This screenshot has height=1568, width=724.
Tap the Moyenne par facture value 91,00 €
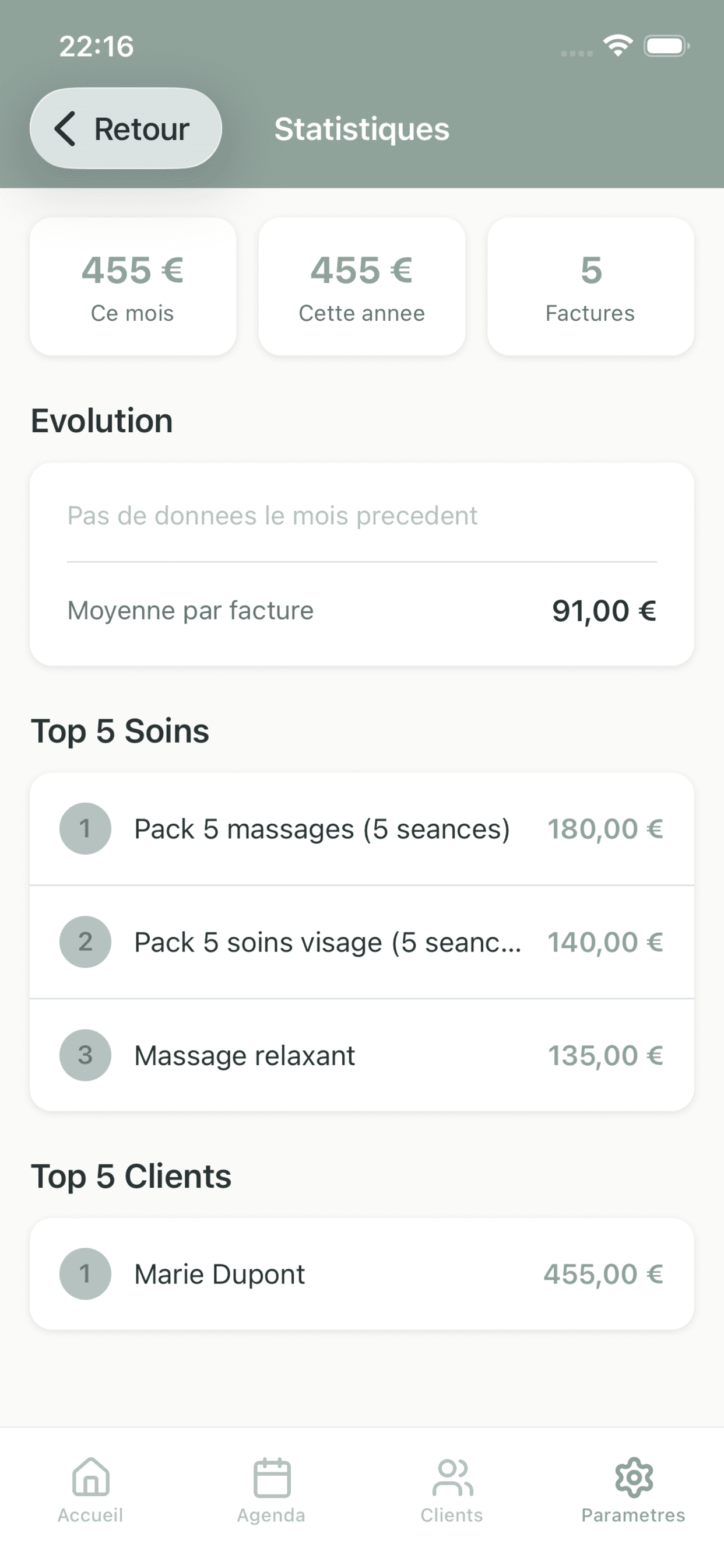tap(604, 611)
